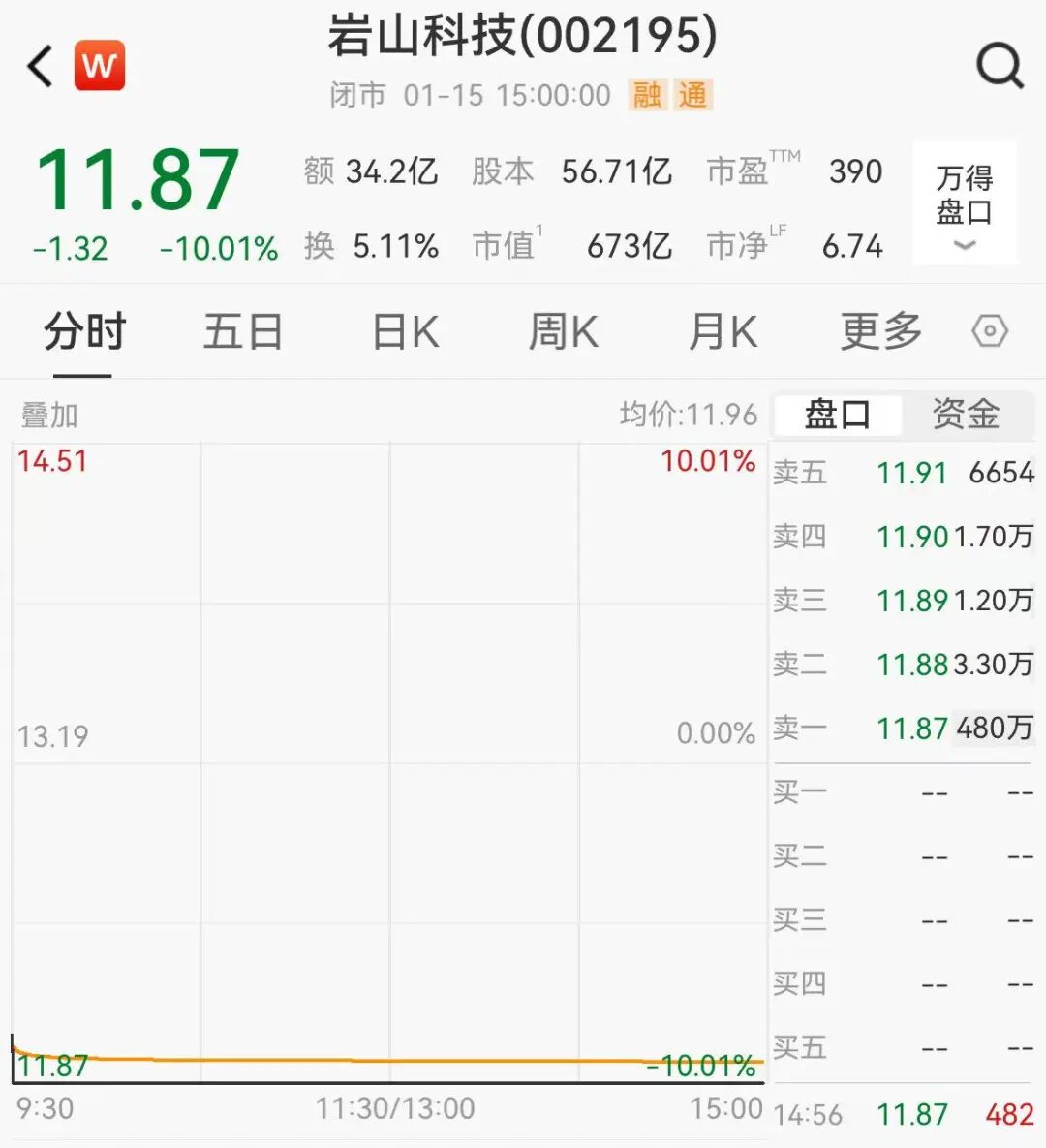The height and width of the screenshot is (1148, 1046).
Task: Switch to the 日K chart tab
Action: point(405,332)
